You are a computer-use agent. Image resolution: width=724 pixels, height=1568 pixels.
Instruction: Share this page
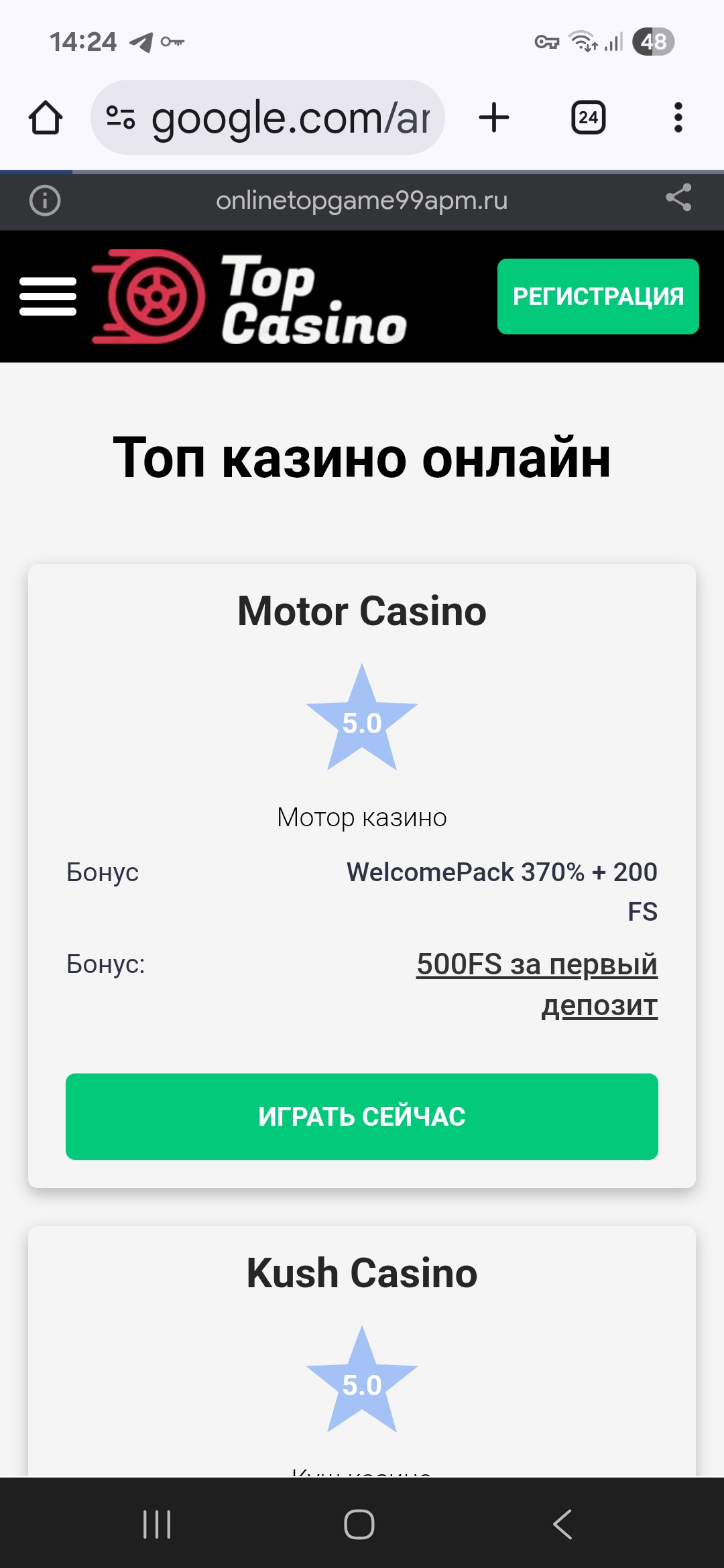(x=678, y=198)
